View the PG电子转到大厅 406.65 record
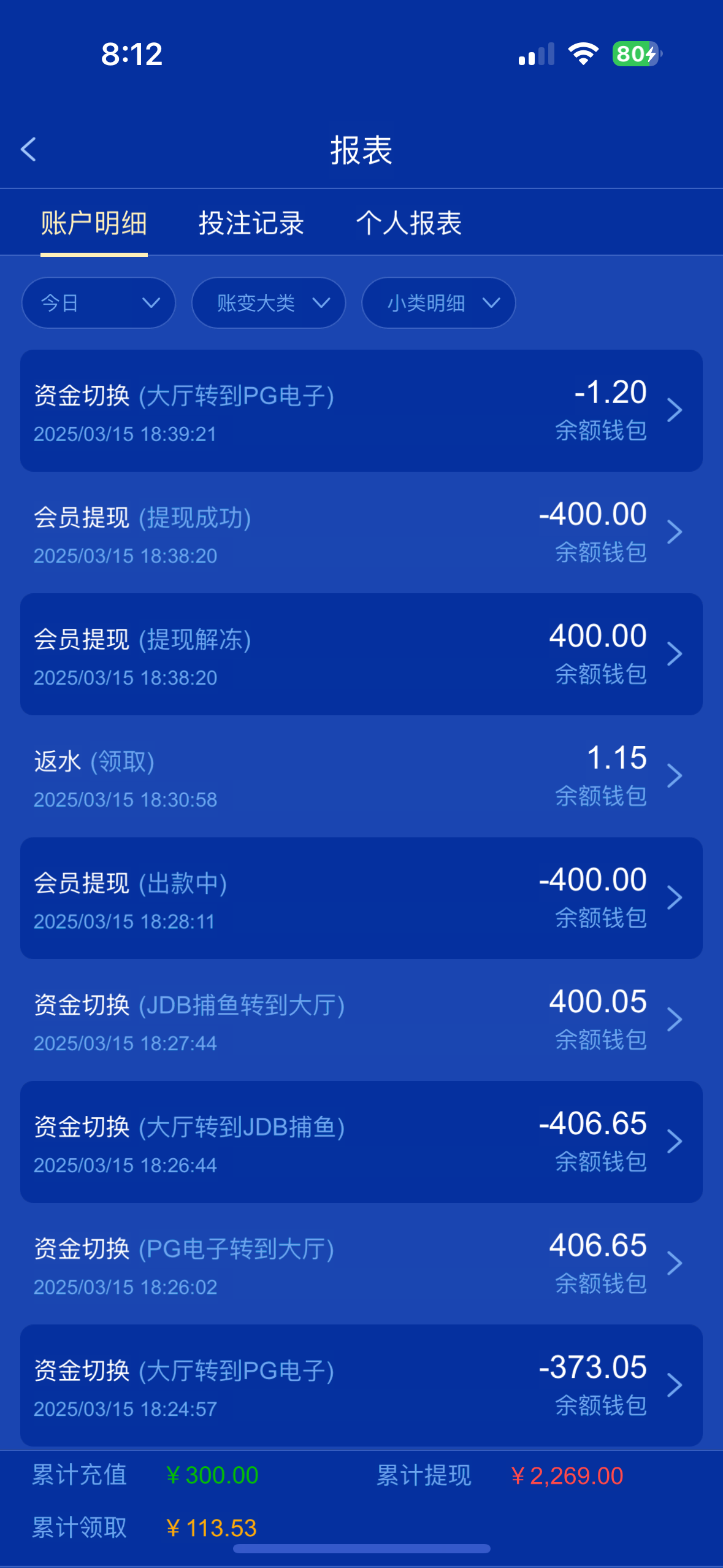 [361, 1264]
